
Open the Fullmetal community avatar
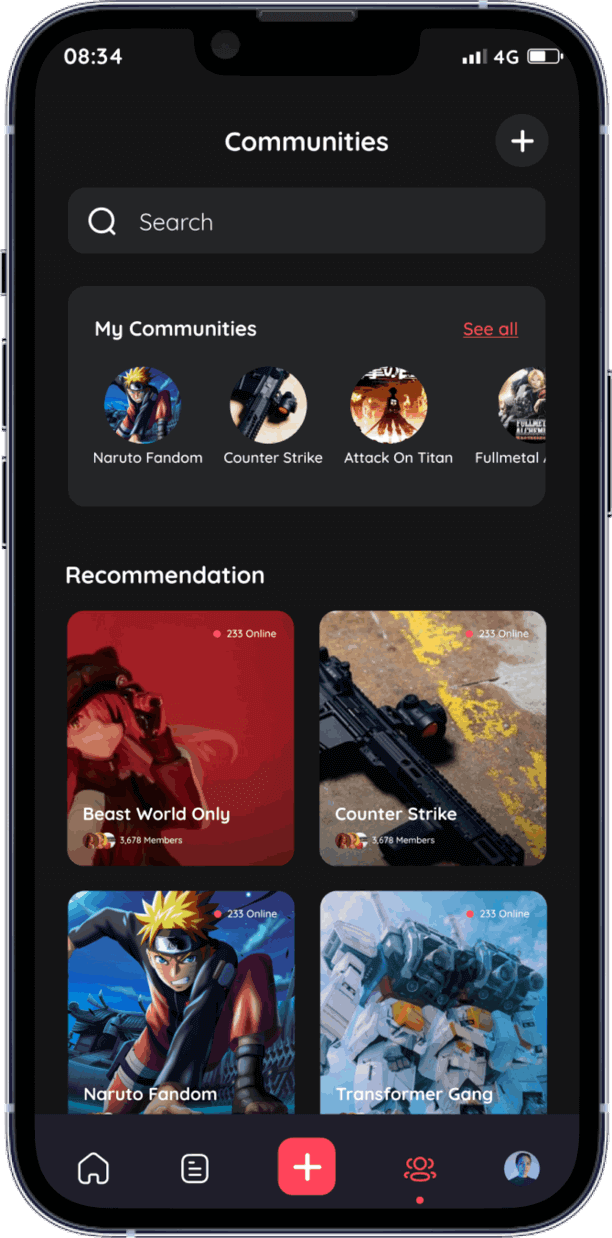coord(520,405)
